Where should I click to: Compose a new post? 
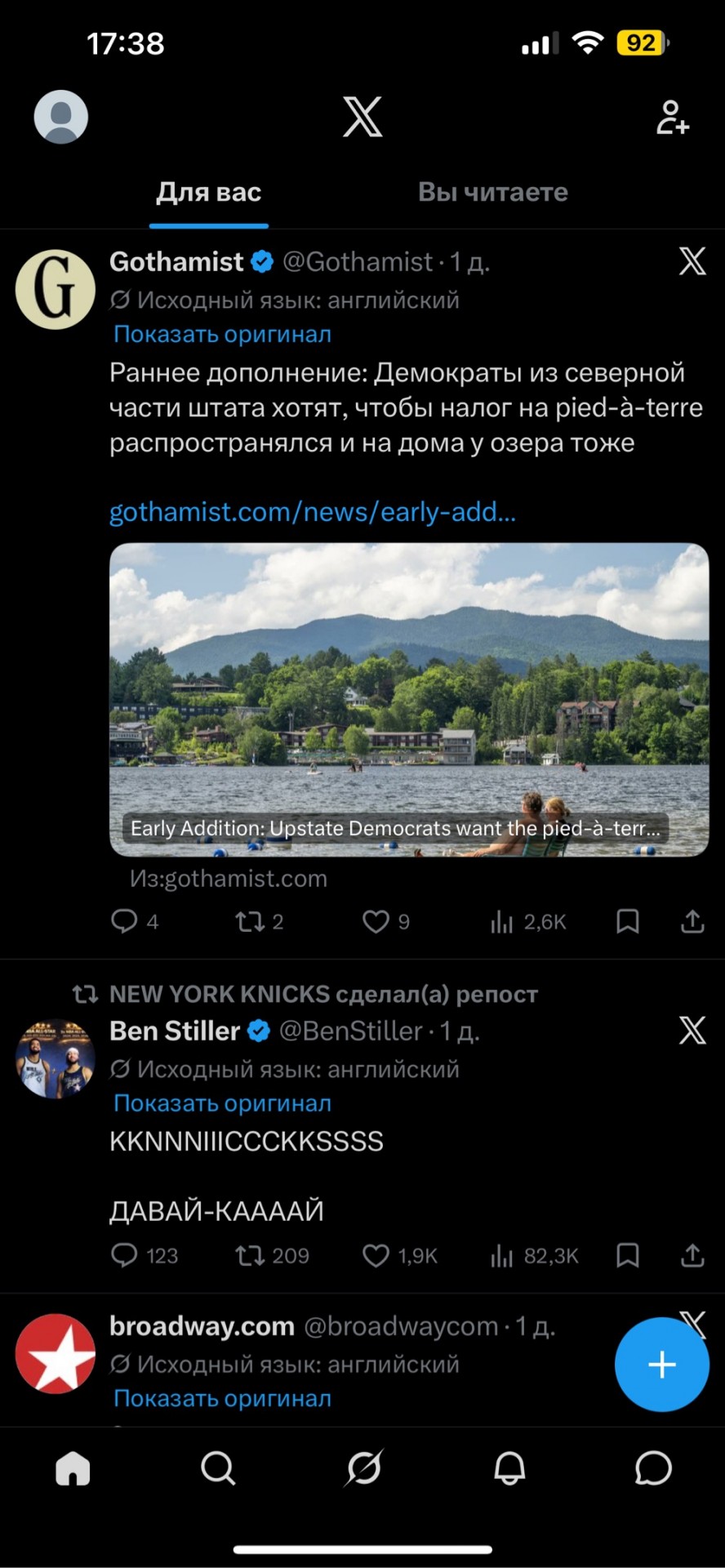point(661,1365)
